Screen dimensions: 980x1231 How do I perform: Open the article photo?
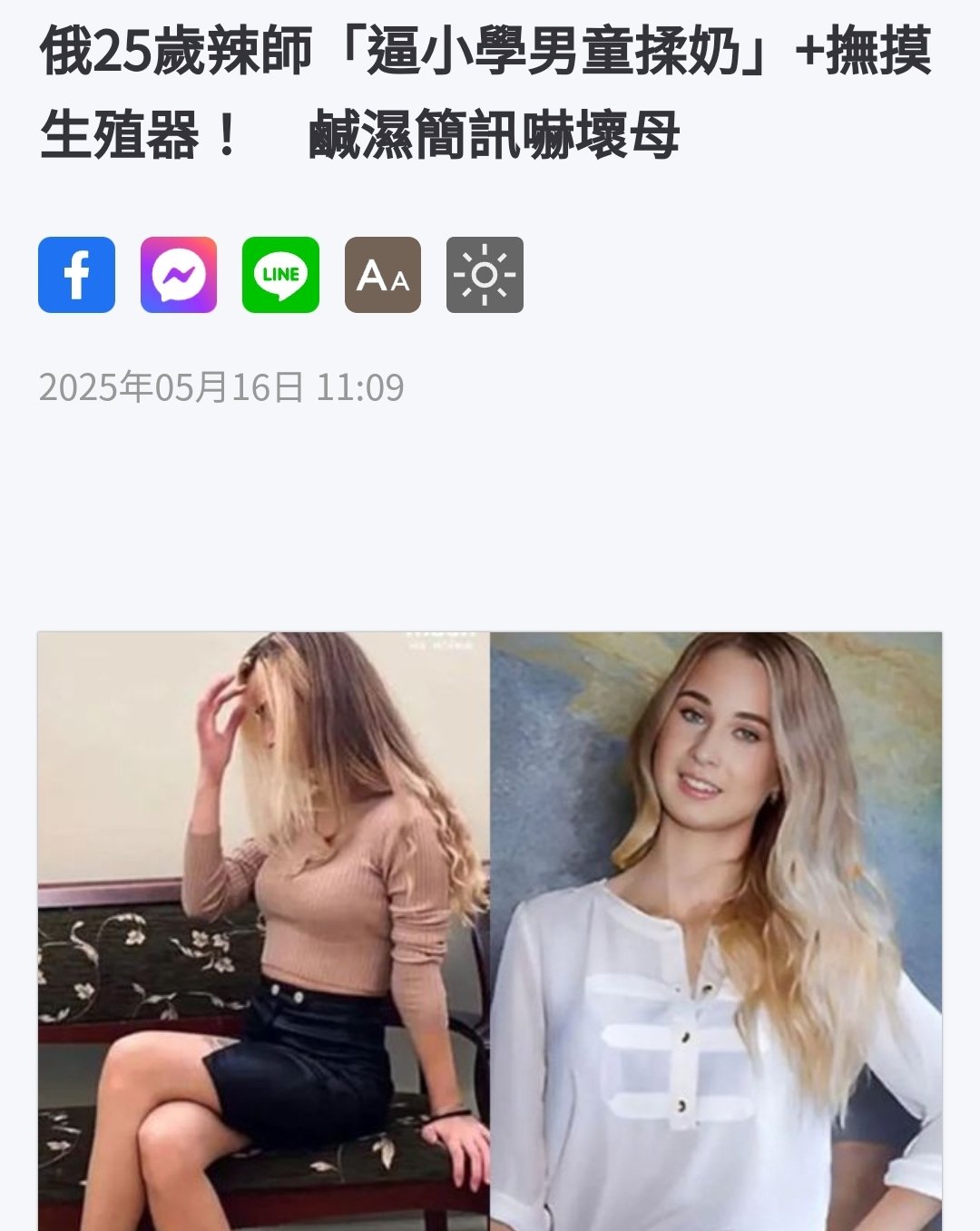[x=490, y=930]
